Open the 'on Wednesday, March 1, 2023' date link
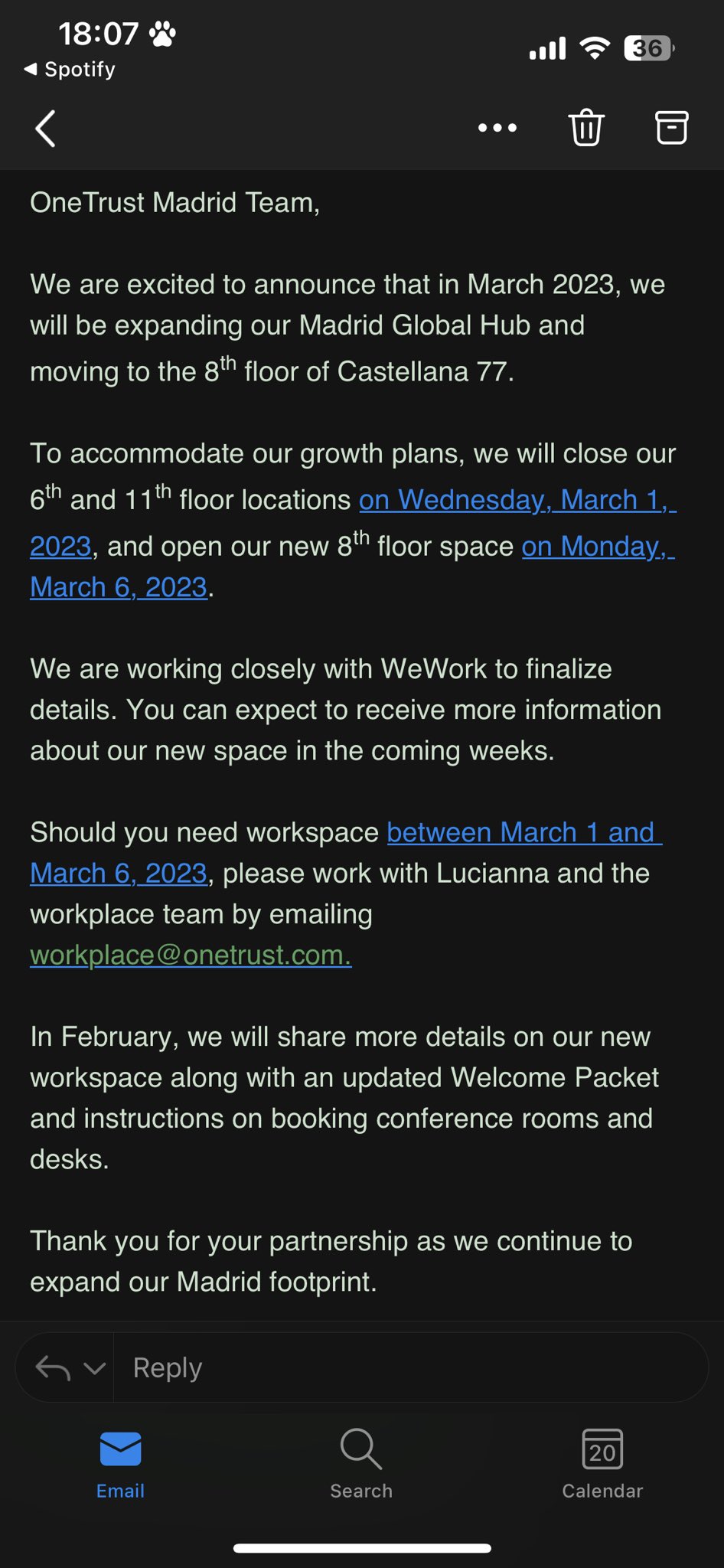The height and width of the screenshot is (1568, 724). coord(517,500)
